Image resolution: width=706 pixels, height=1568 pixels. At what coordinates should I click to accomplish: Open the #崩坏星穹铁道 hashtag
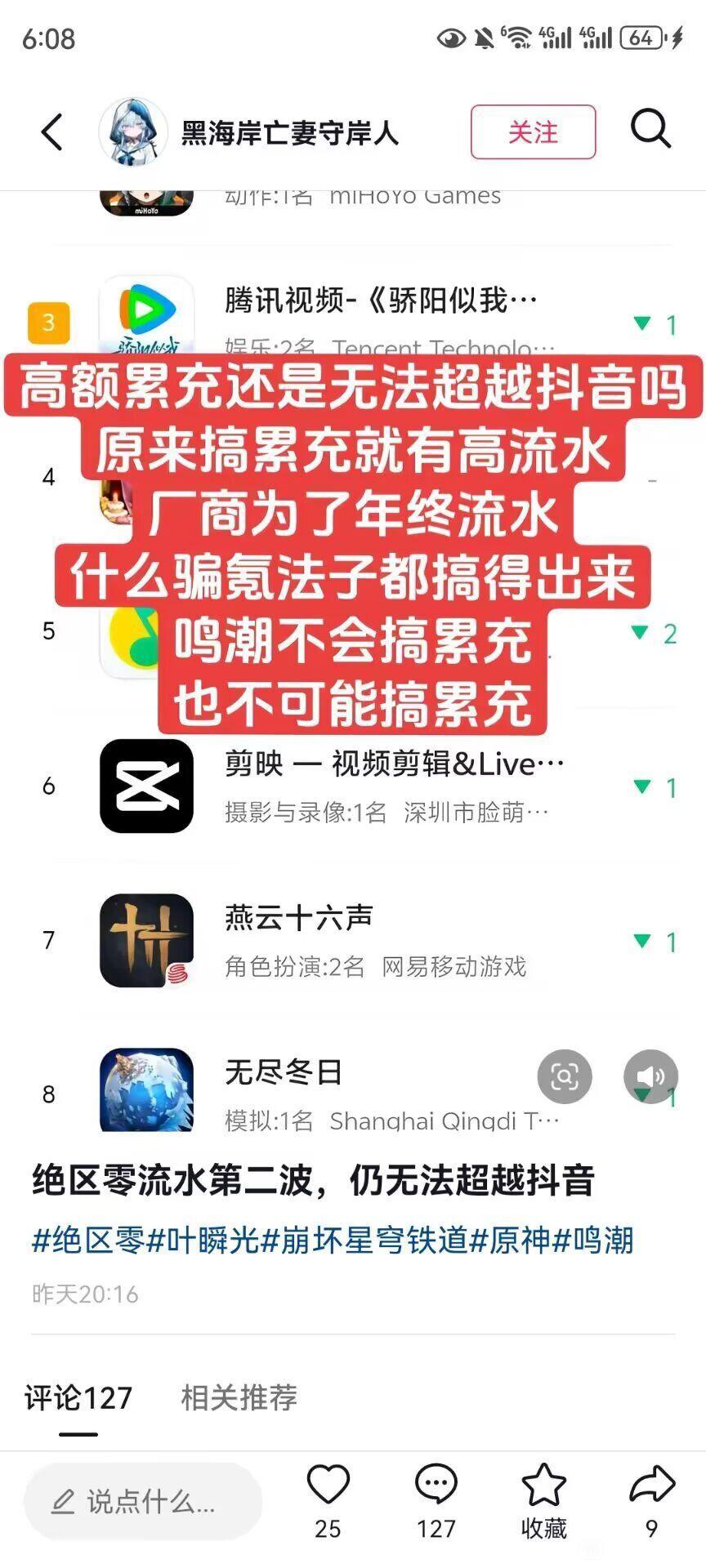click(x=364, y=1240)
